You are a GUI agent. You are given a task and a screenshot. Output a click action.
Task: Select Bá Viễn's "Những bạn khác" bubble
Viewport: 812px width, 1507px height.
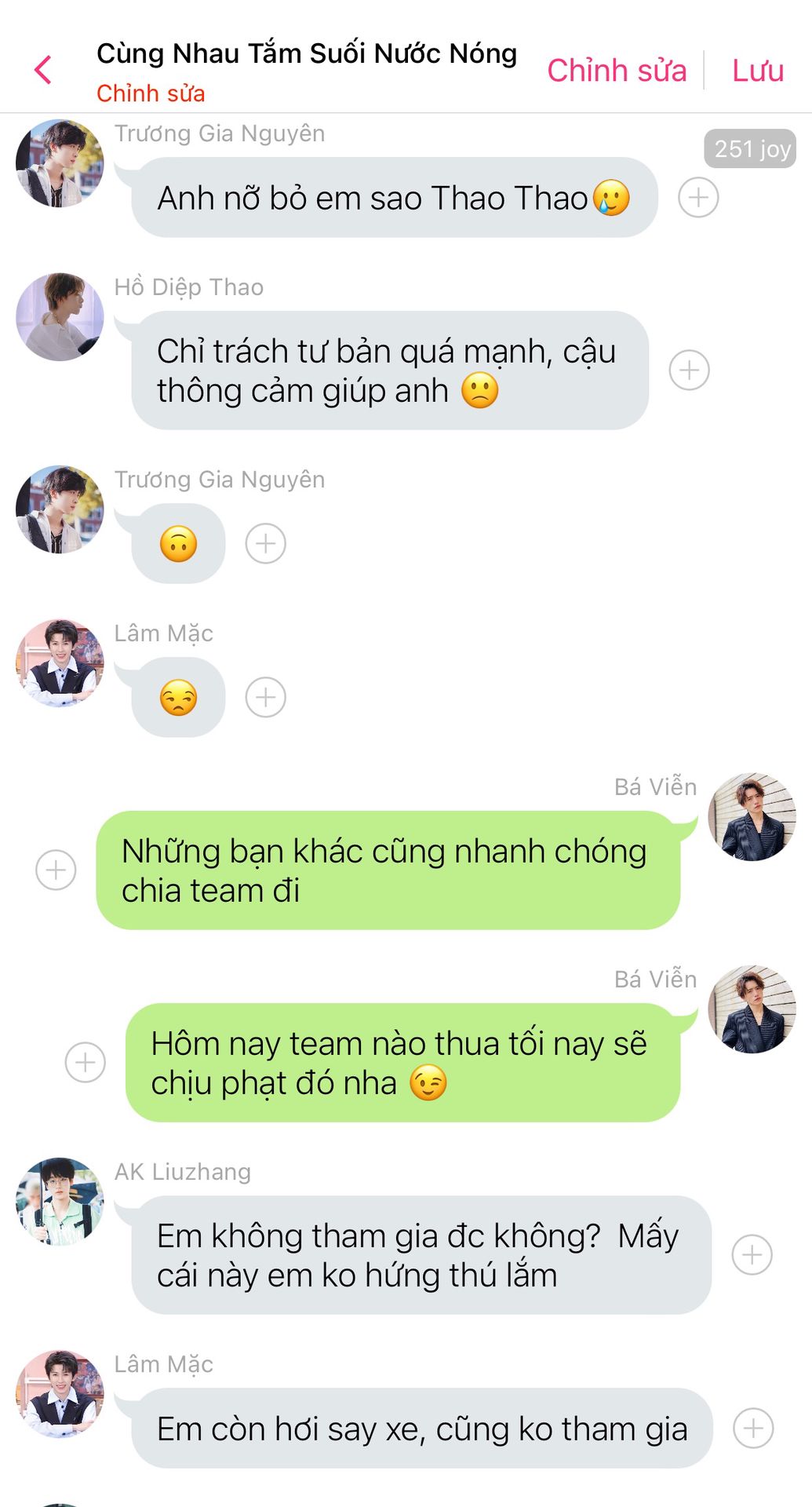(388, 870)
